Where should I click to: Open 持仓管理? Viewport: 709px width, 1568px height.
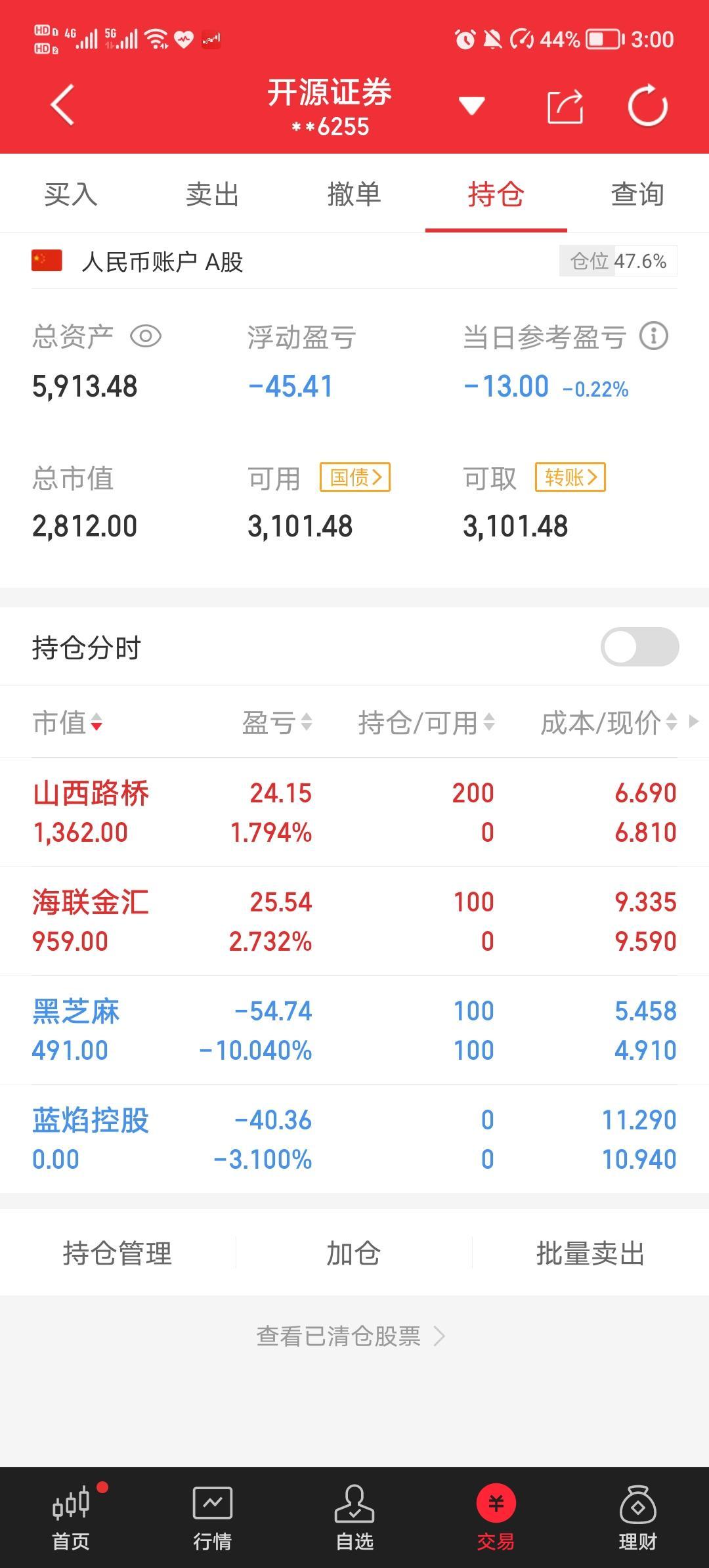pyautogui.click(x=118, y=1253)
